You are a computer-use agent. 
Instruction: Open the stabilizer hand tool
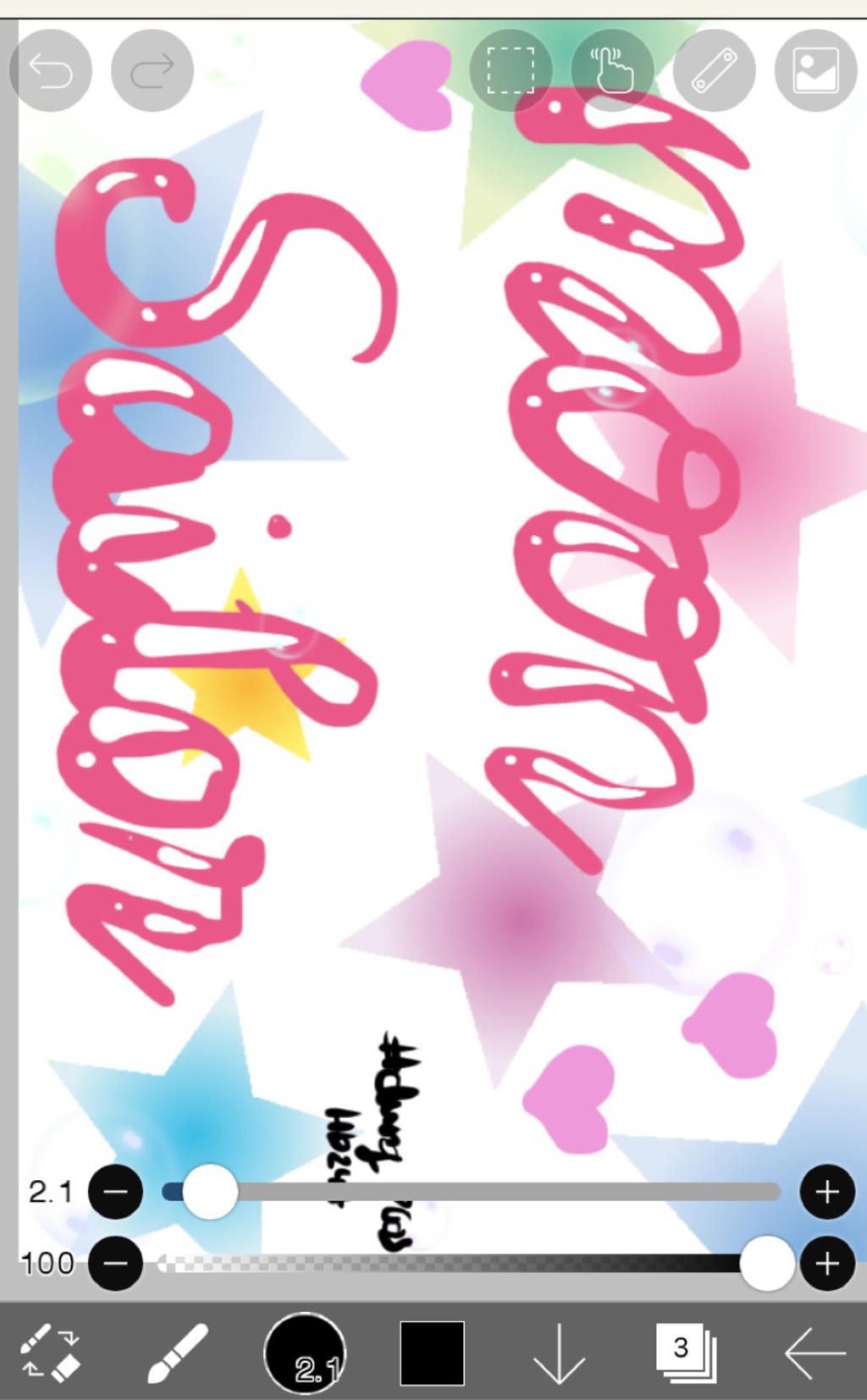(612, 71)
